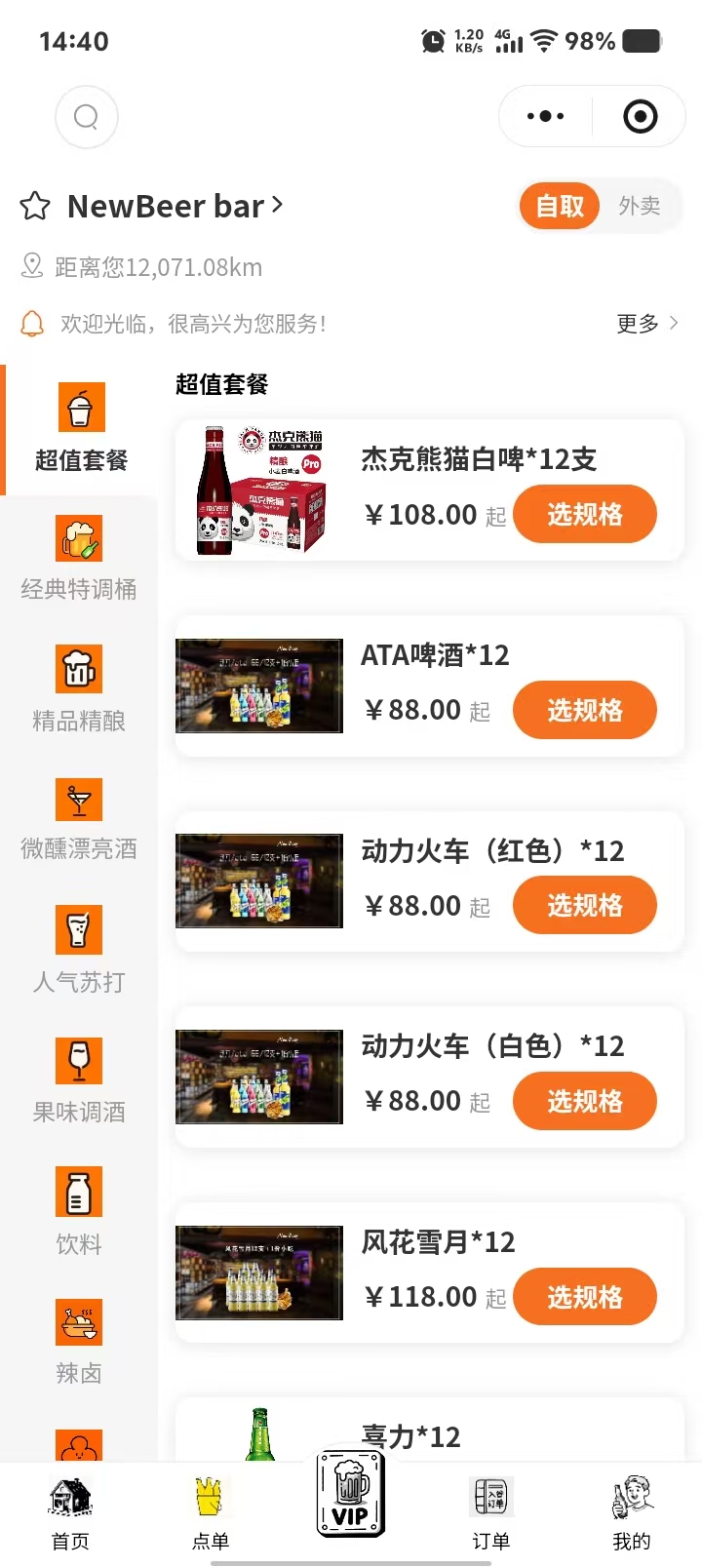702x1568 pixels.
Task: Open 更多 announcements
Action: point(646,324)
